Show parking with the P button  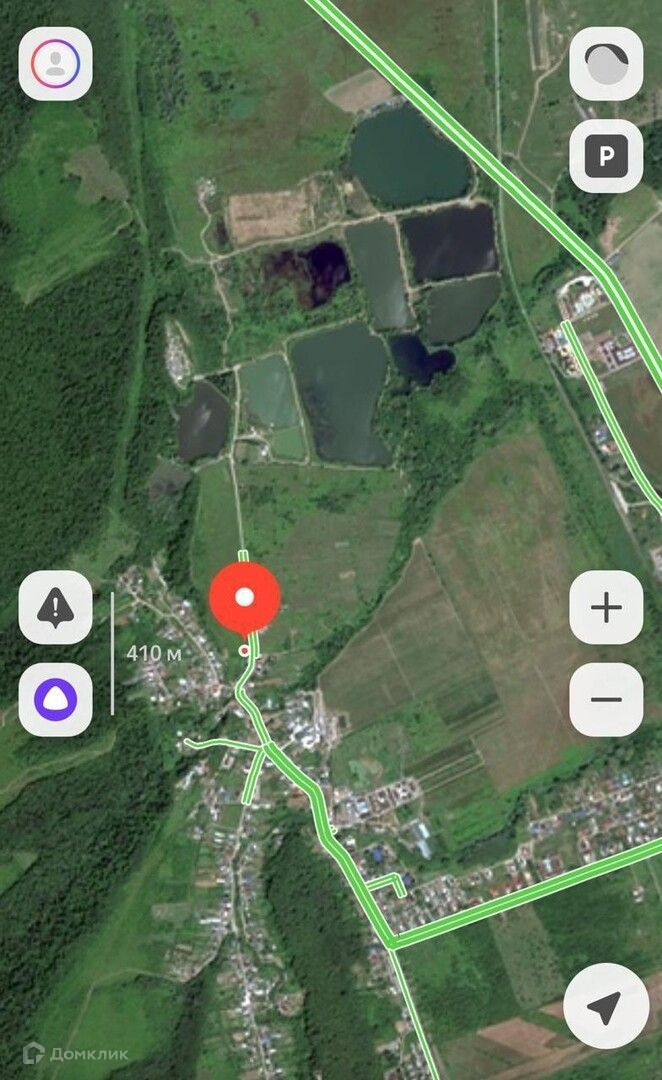606,156
